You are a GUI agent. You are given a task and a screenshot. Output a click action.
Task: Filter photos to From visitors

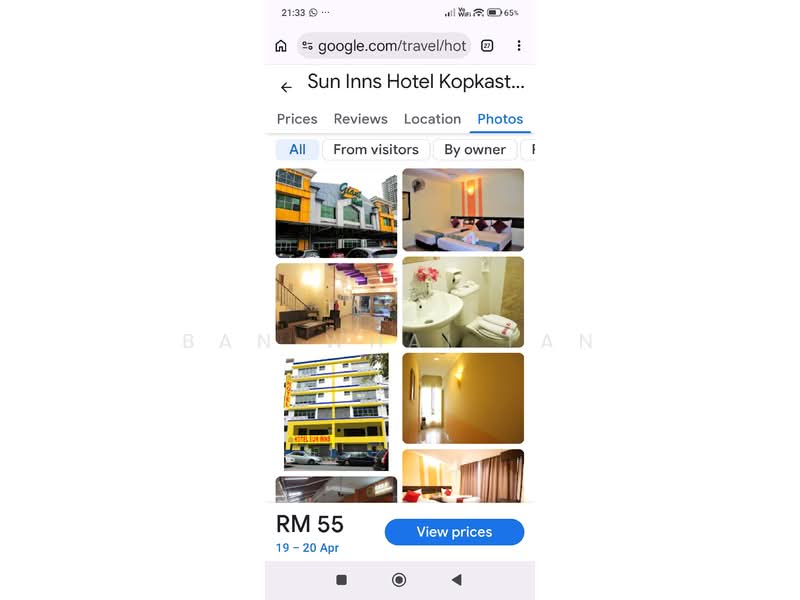(376, 150)
